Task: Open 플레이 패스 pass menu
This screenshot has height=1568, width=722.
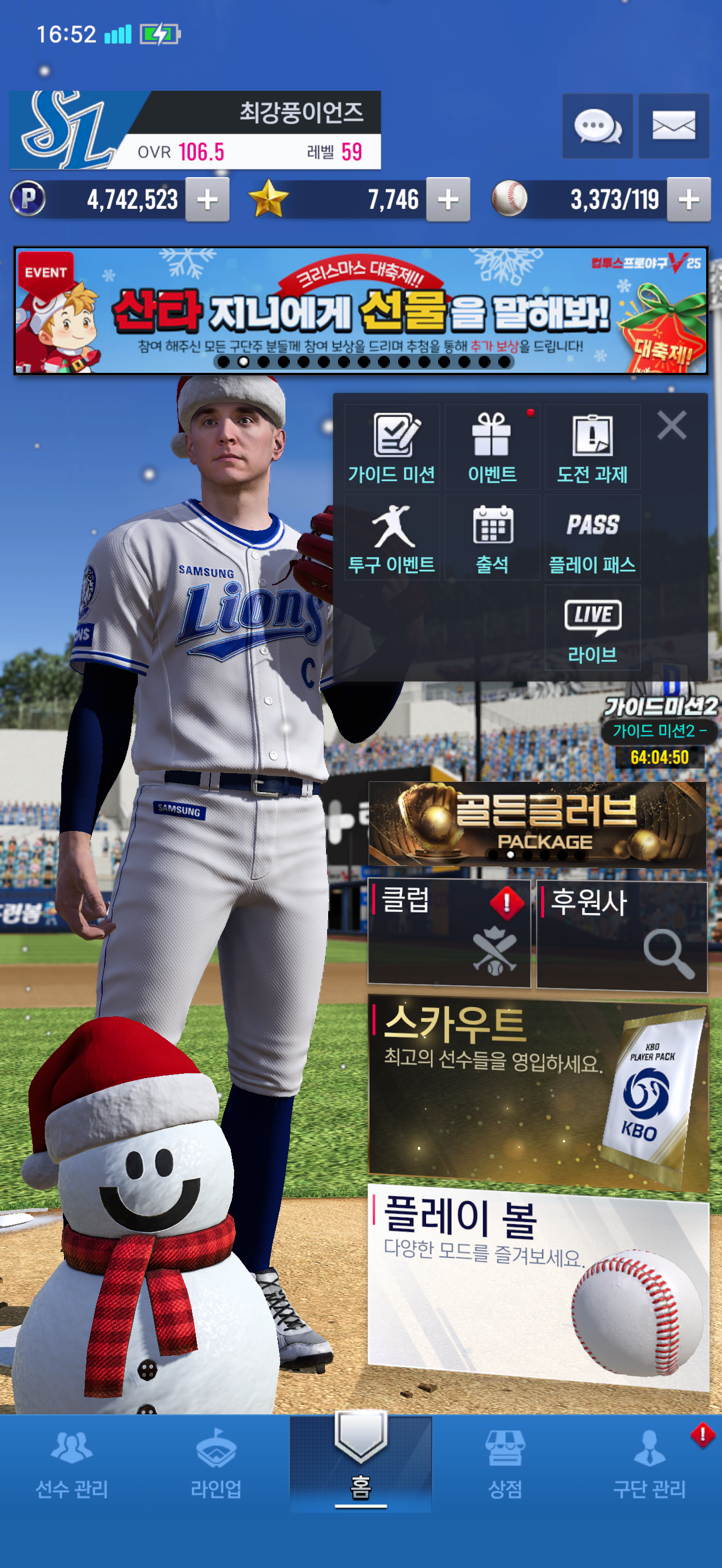Action: click(x=592, y=537)
